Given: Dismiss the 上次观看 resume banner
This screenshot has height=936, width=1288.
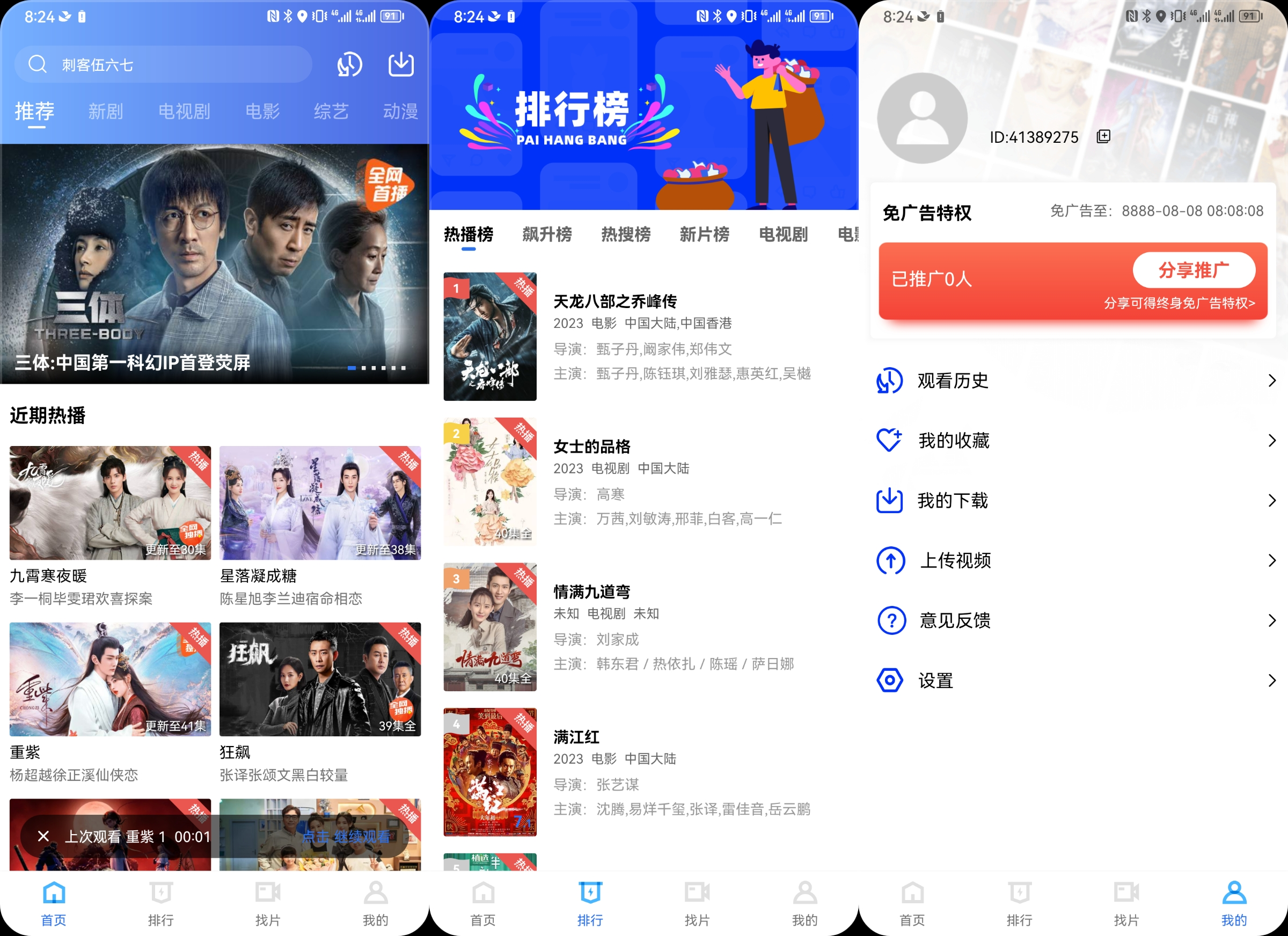Looking at the screenshot, I should pos(43,836).
